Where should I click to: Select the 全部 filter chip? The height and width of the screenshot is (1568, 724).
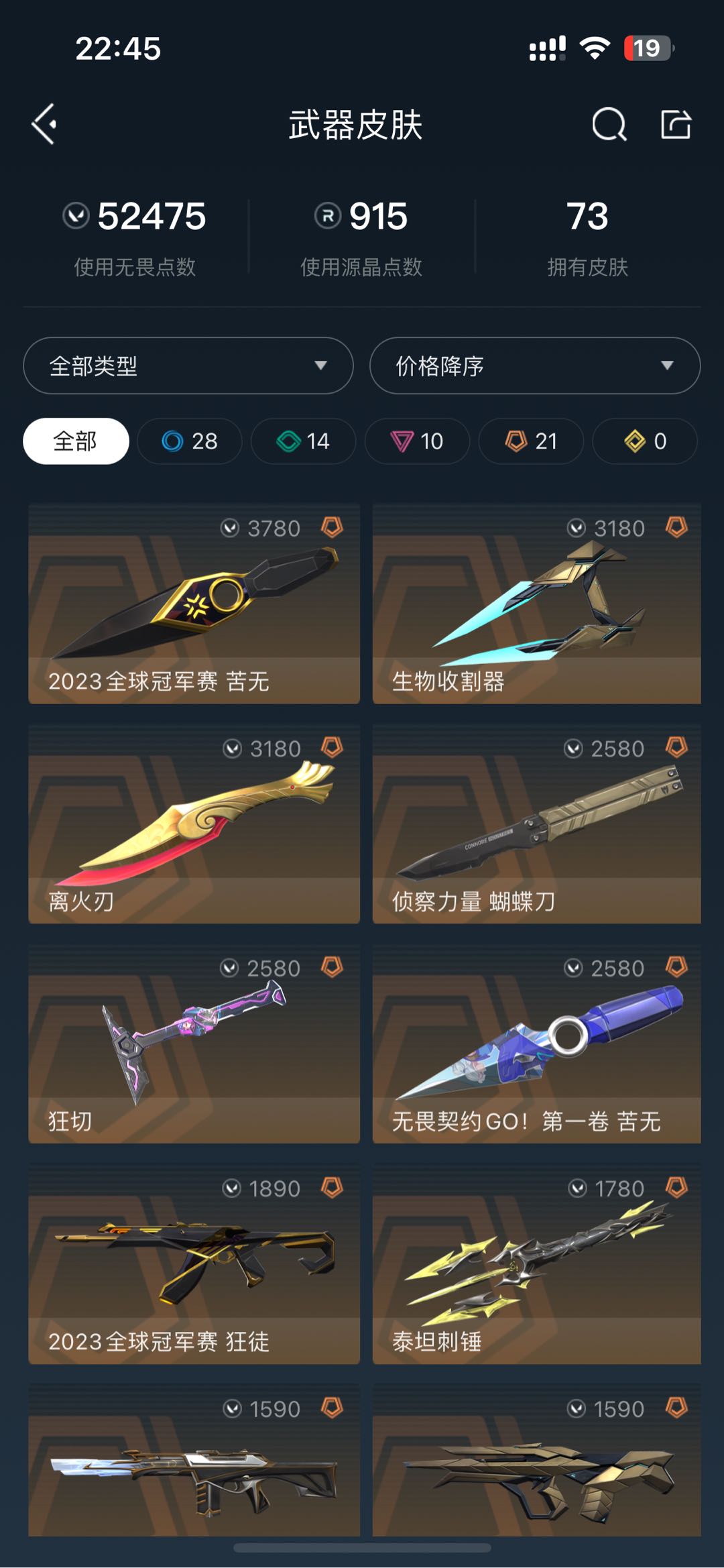click(76, 441)
